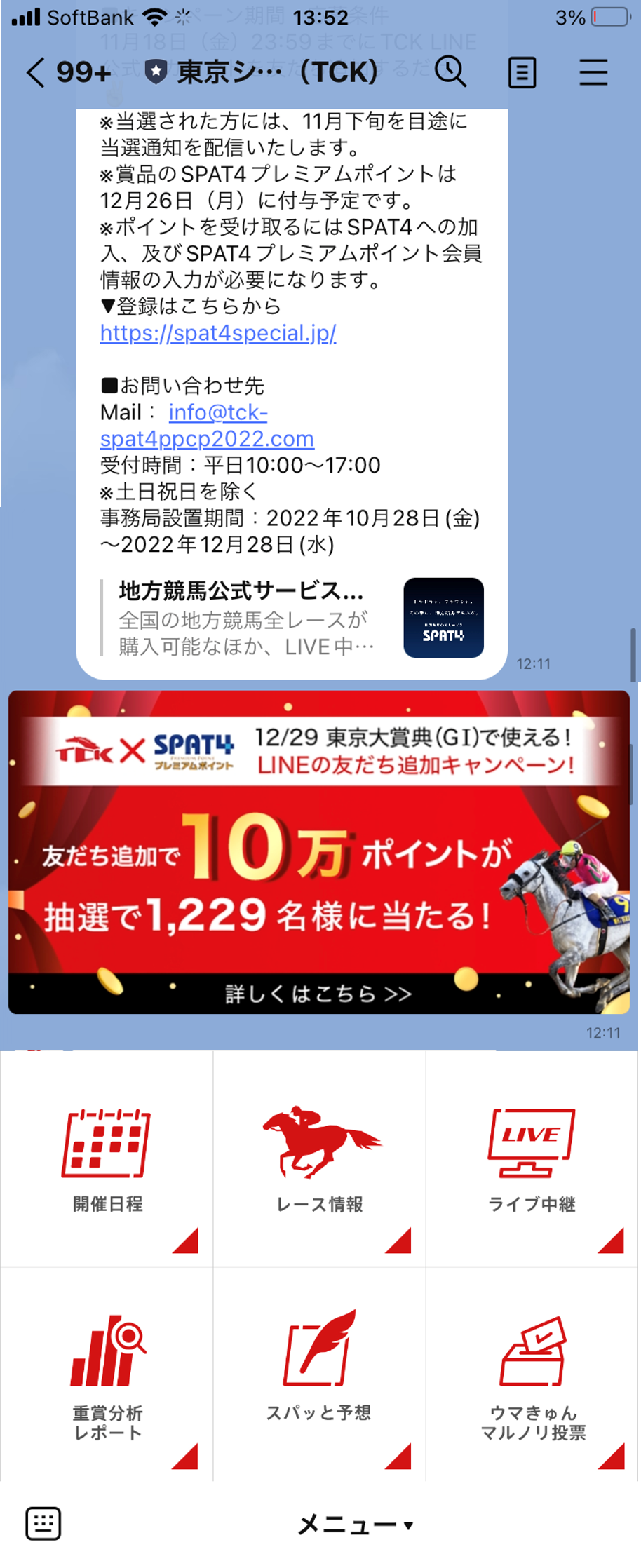
Task: Watch ライブ中継 live broadcast
Action: 532,1158
